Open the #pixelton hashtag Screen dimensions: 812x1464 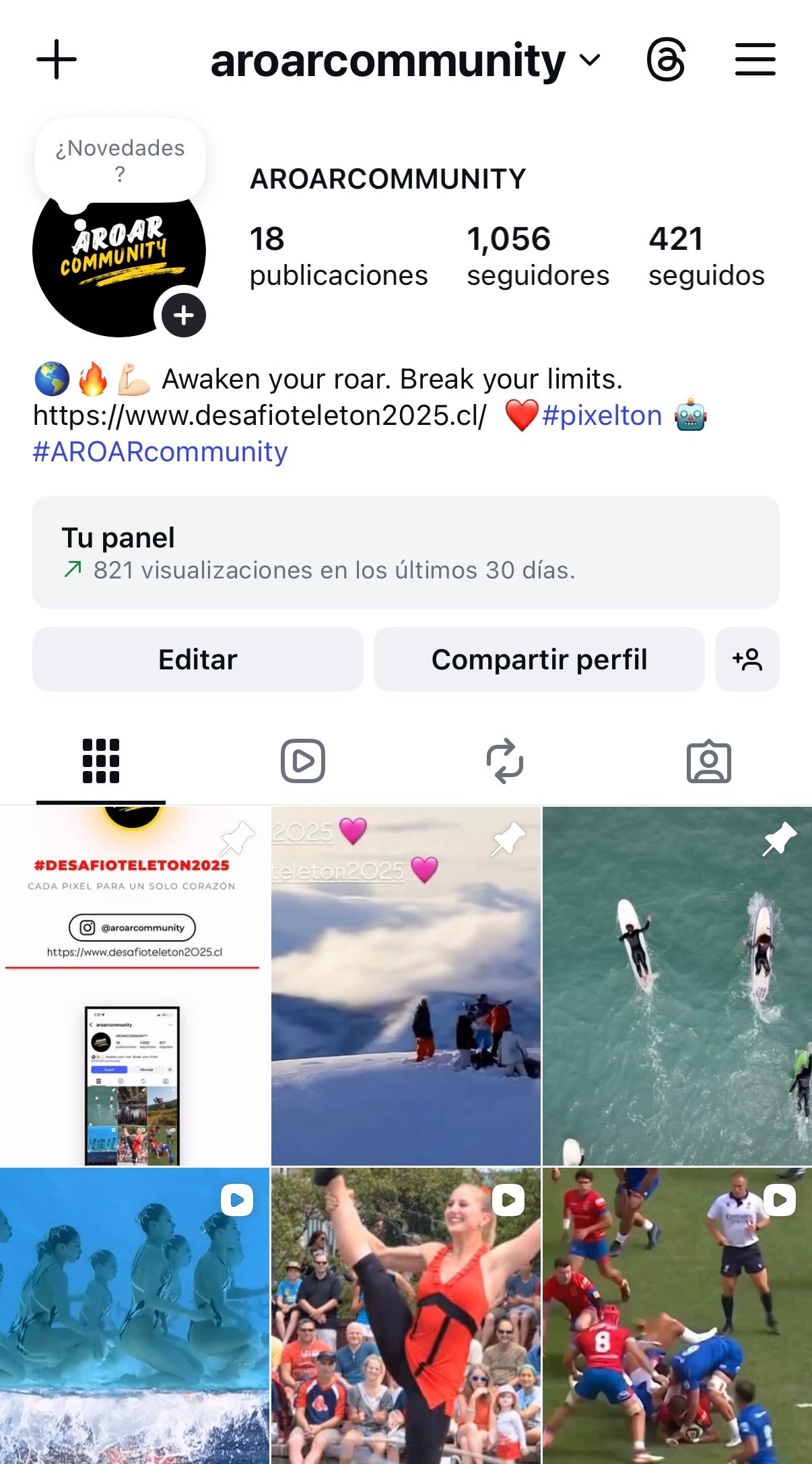click(x=602, y=415)
